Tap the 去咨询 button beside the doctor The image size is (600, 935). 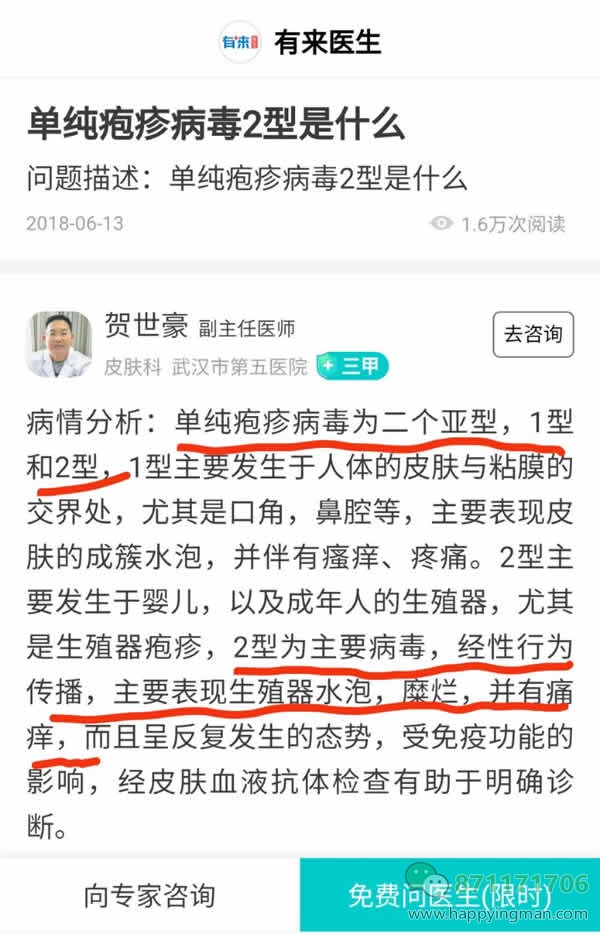[533, 335]
